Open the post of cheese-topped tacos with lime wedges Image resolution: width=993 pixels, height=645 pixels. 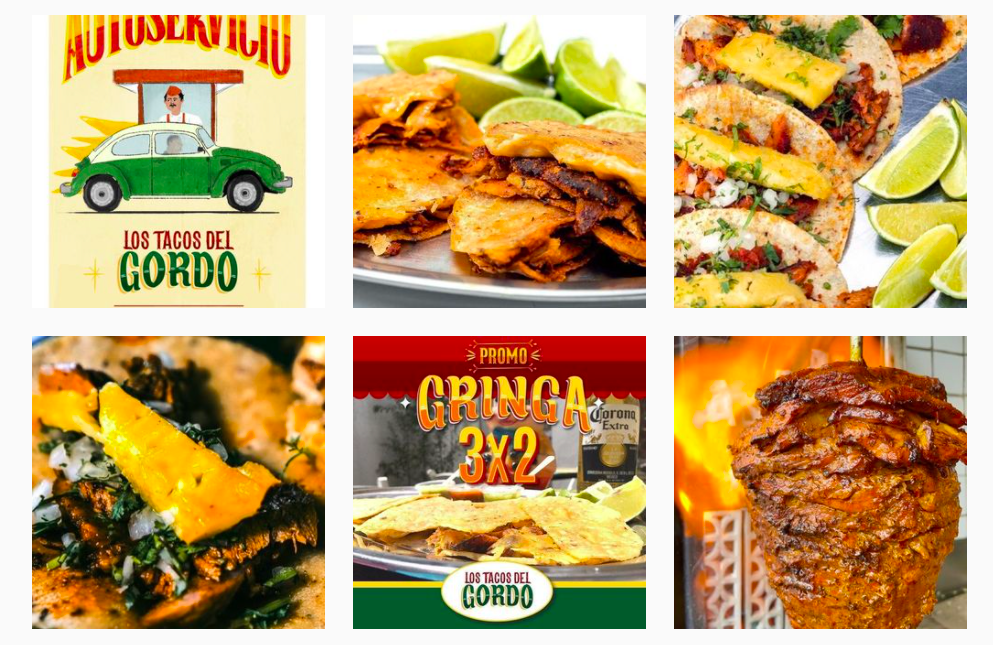820,161
